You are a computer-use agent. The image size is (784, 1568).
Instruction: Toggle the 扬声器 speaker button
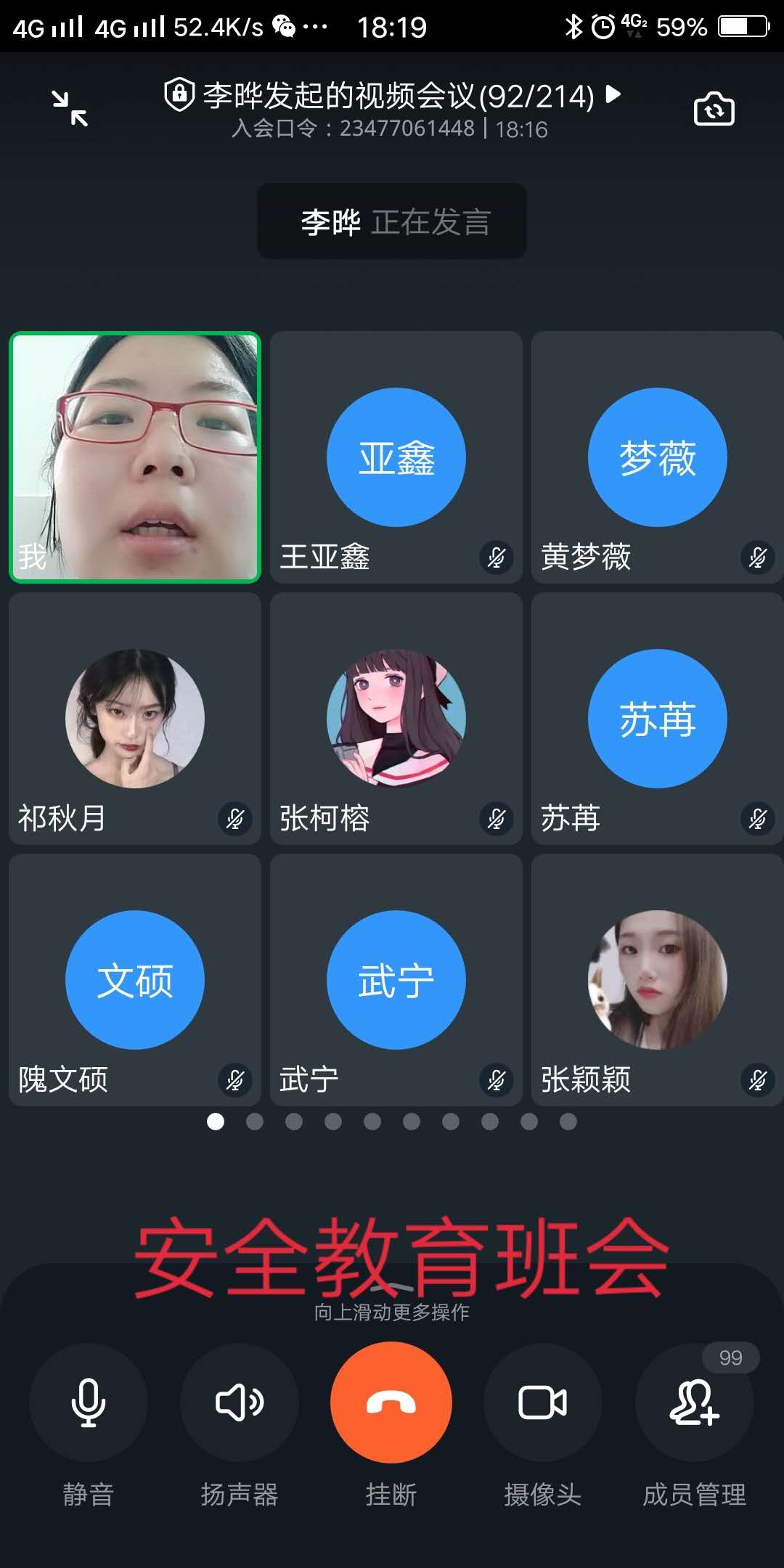point(240,1402)
